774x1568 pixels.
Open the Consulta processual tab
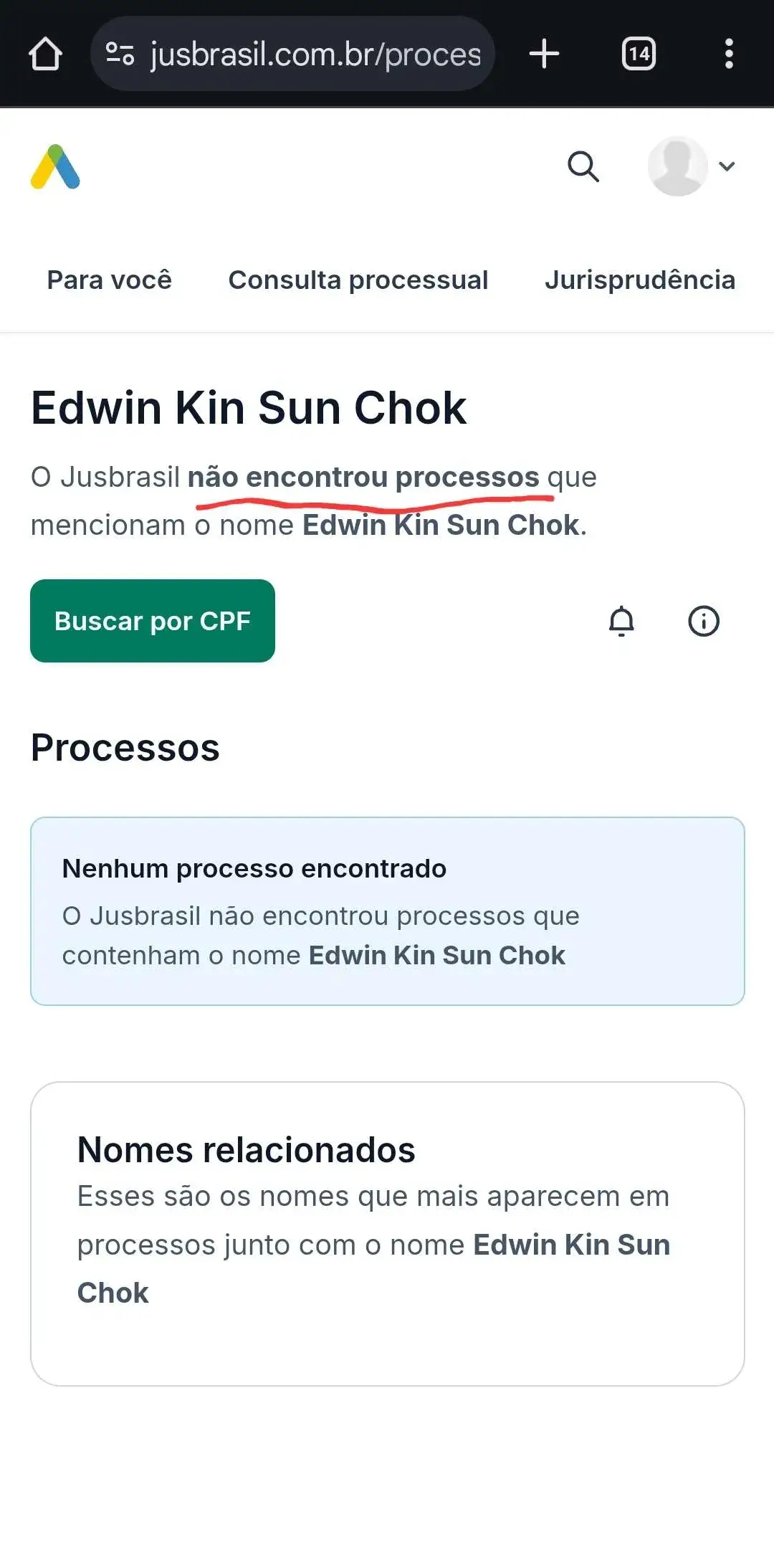(x=358, y=280)
